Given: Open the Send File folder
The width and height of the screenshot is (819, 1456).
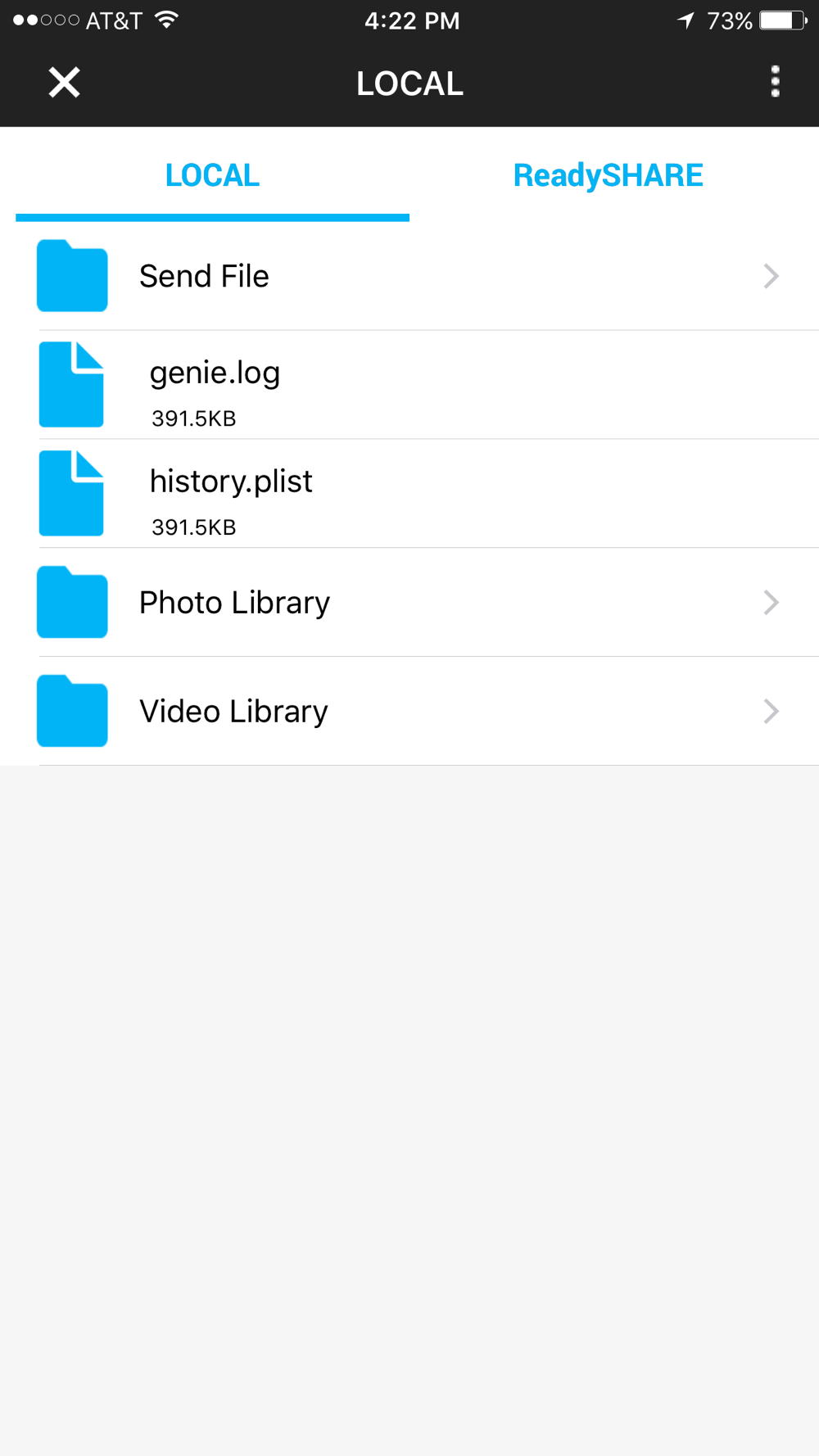Looking at the screenshot, I should [x=409, y=277].
